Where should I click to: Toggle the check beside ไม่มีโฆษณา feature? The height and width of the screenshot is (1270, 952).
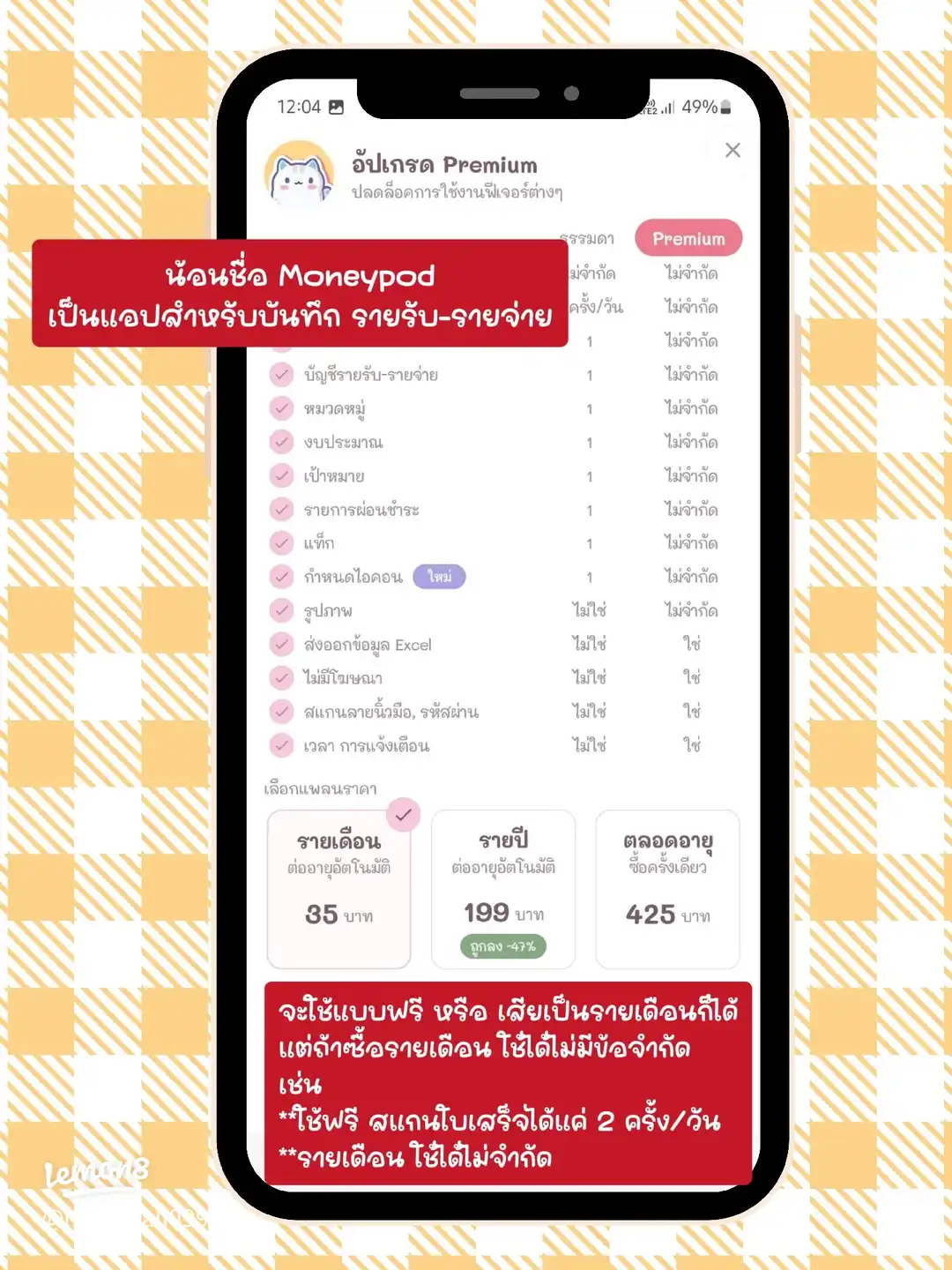(280, 678)
